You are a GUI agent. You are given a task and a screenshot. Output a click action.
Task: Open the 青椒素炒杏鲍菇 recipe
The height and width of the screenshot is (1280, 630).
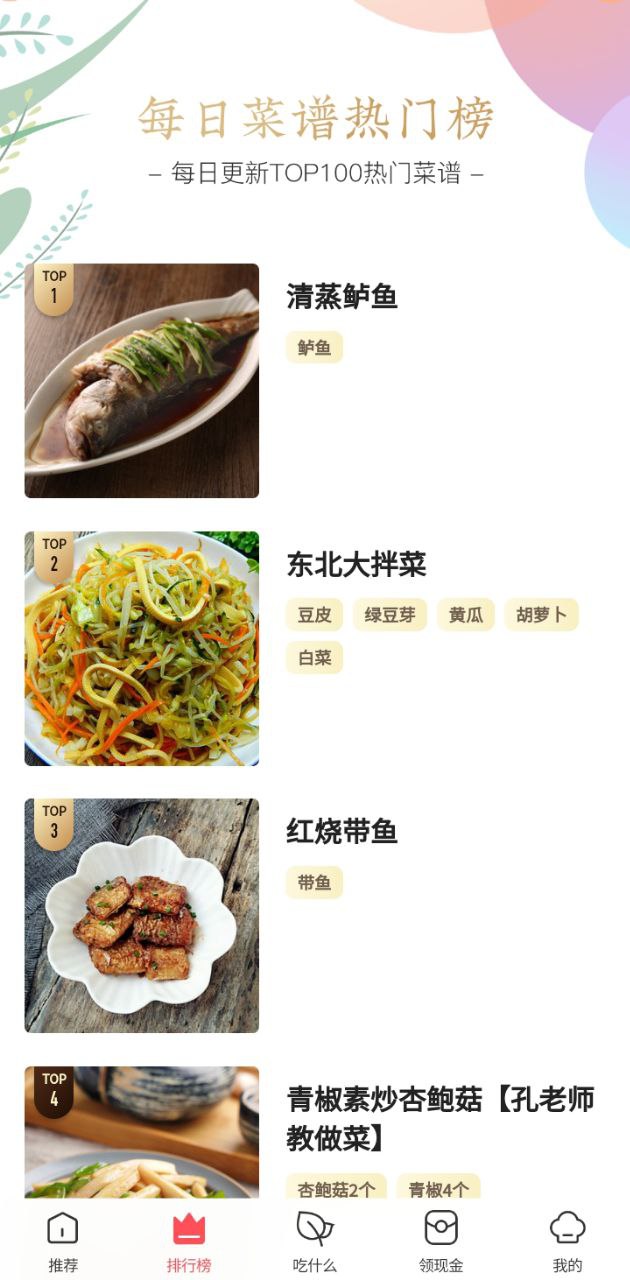click(440, 1118)
